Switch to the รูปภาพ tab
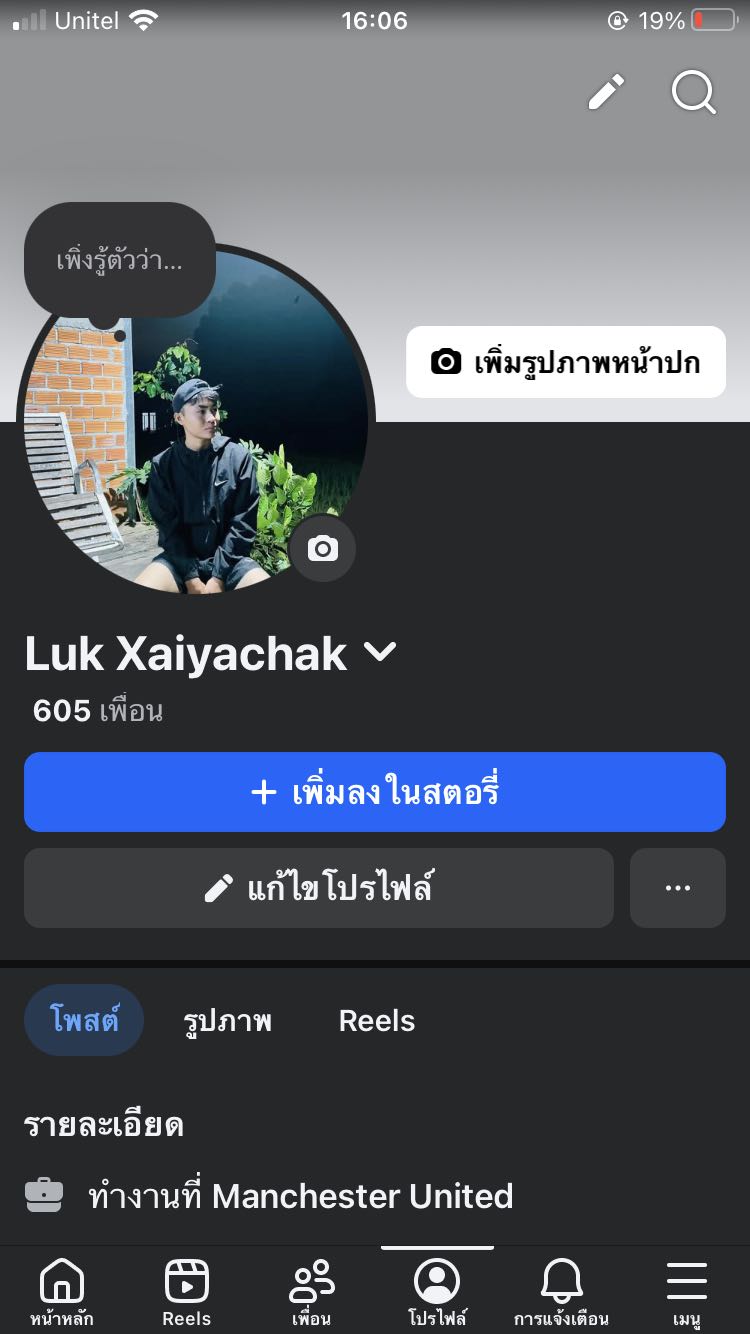 click(x=227, y=1021)
